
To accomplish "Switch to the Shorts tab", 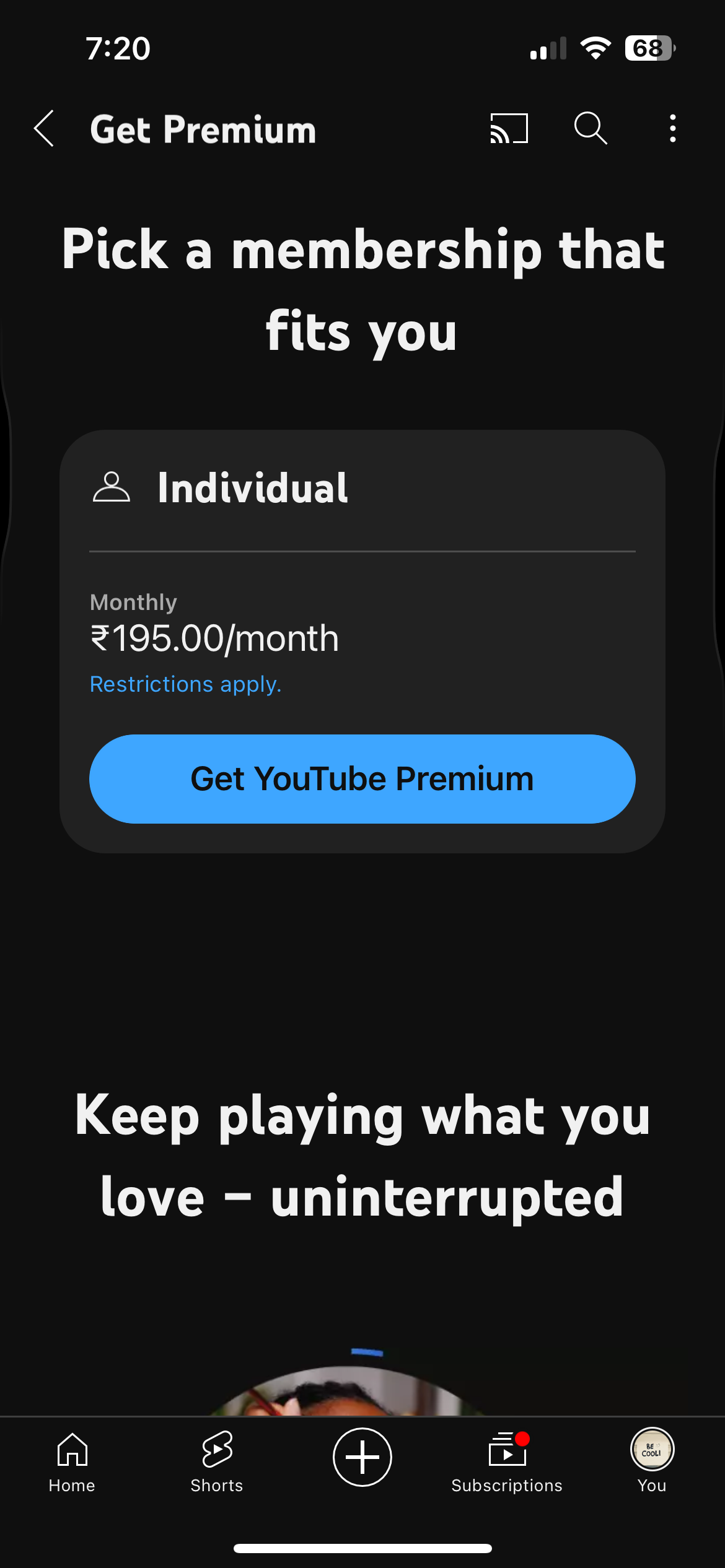I will (x=217, y=1462).
